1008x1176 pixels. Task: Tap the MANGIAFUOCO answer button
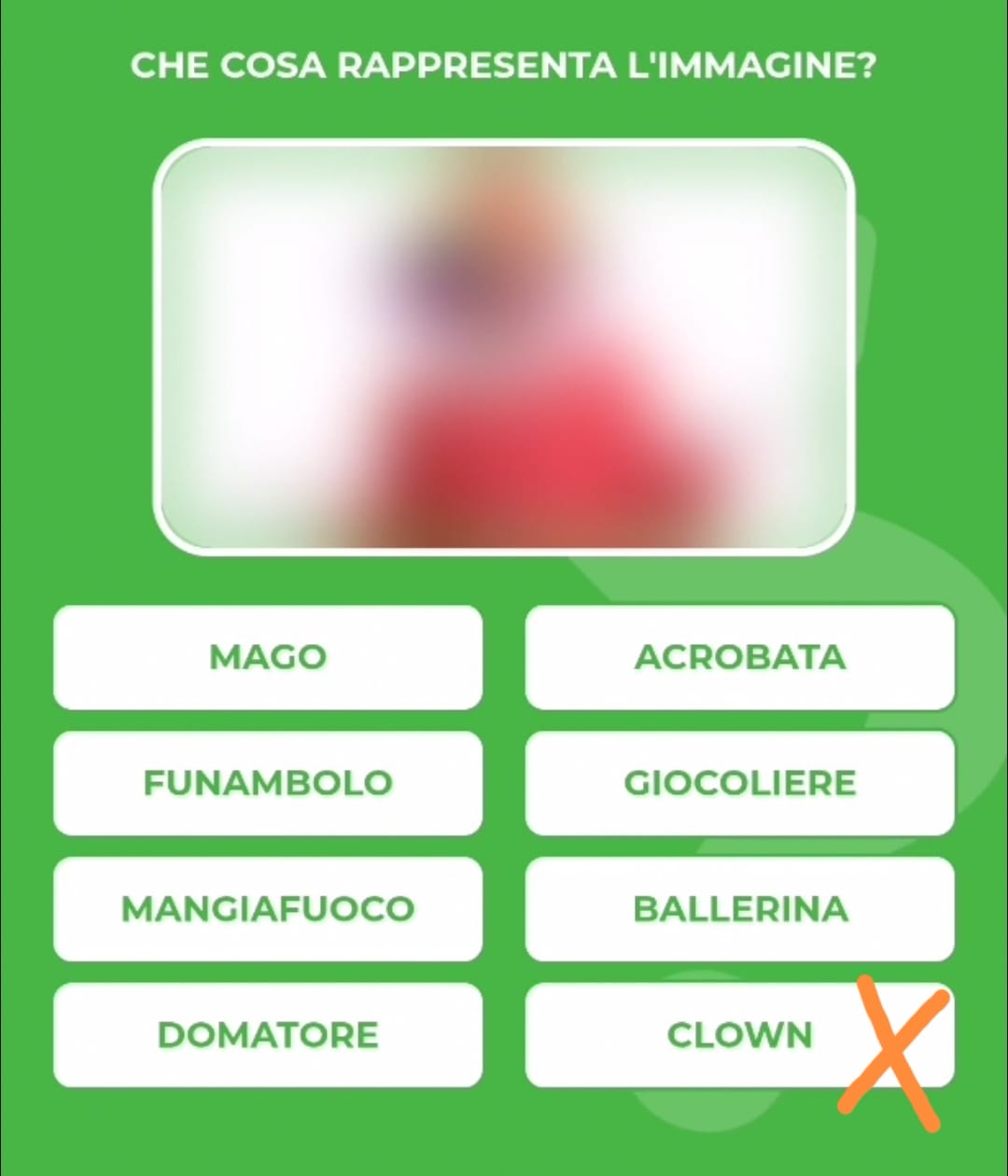coord(268,908)
